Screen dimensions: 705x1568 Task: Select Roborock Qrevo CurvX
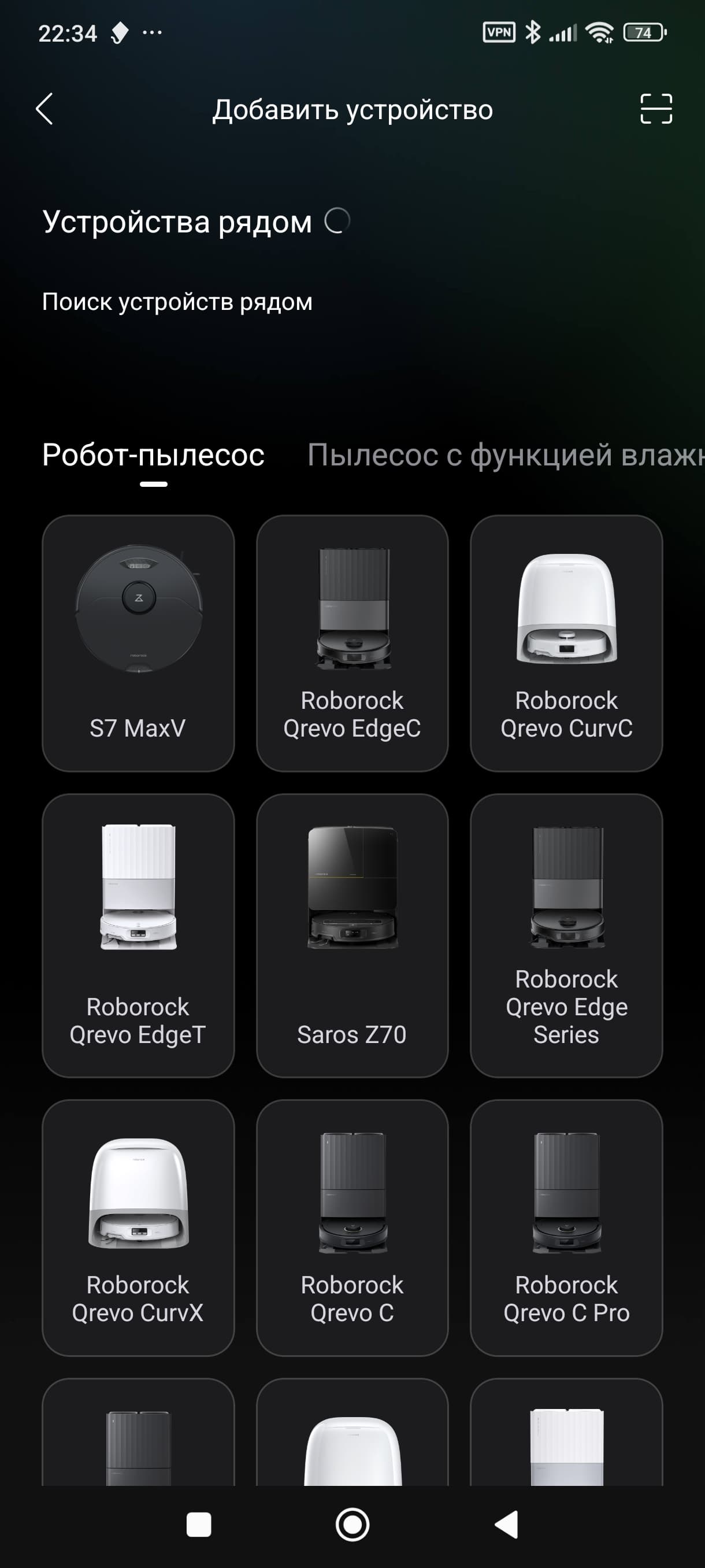point(138,1227)
